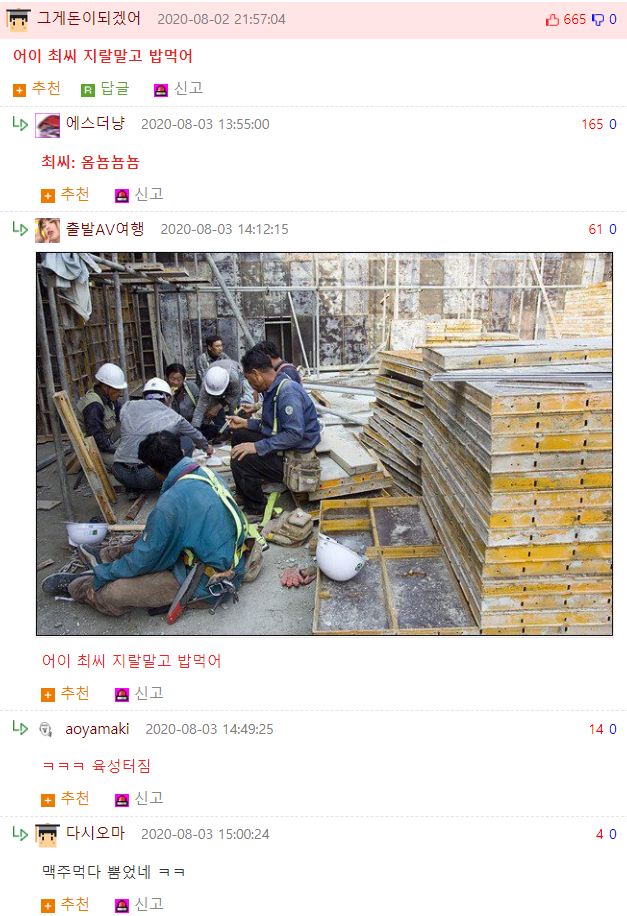Open 출발AV여행's user profile
The height and width of the screenshot is (916, 627).
tap(104, 229)
